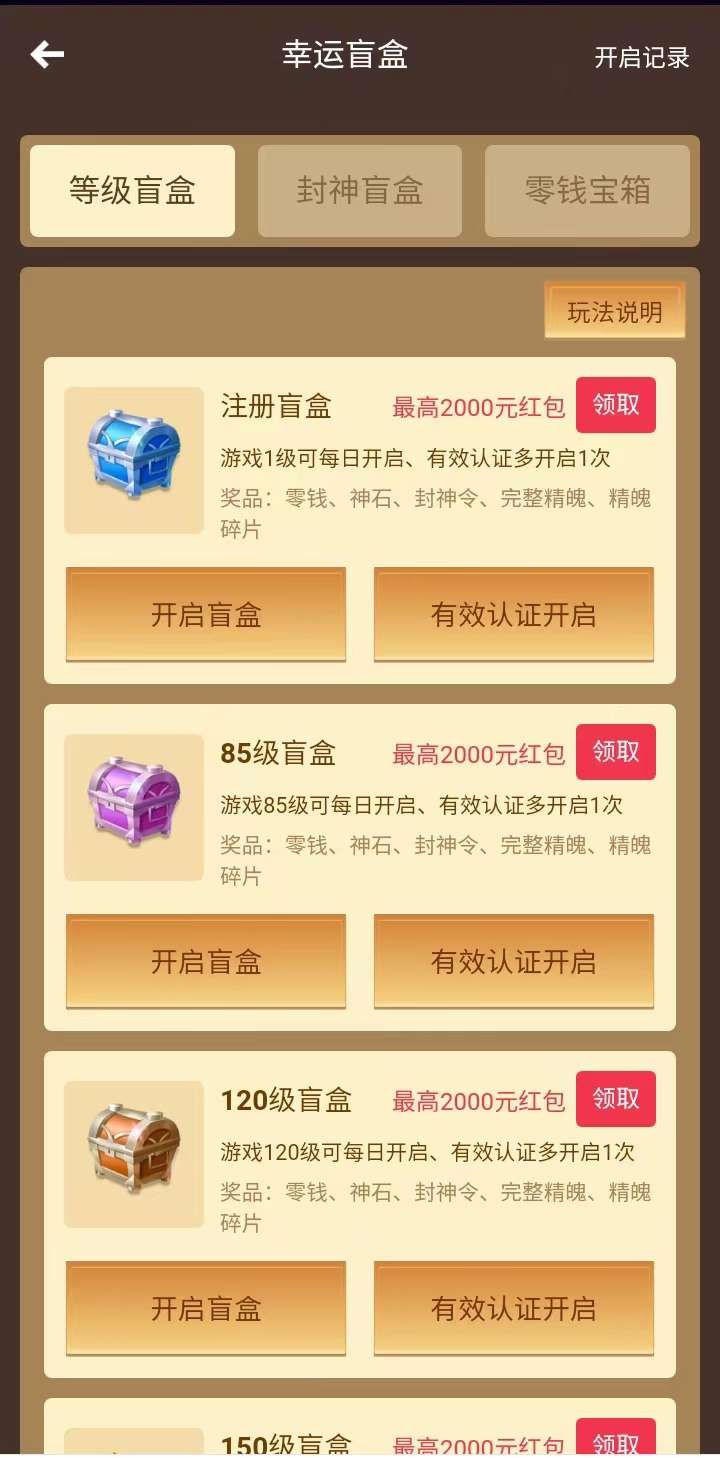This screenshot has height=1458, width=720.
Task: Select the 等级盲盒 tab
Action: click(132, 191)
